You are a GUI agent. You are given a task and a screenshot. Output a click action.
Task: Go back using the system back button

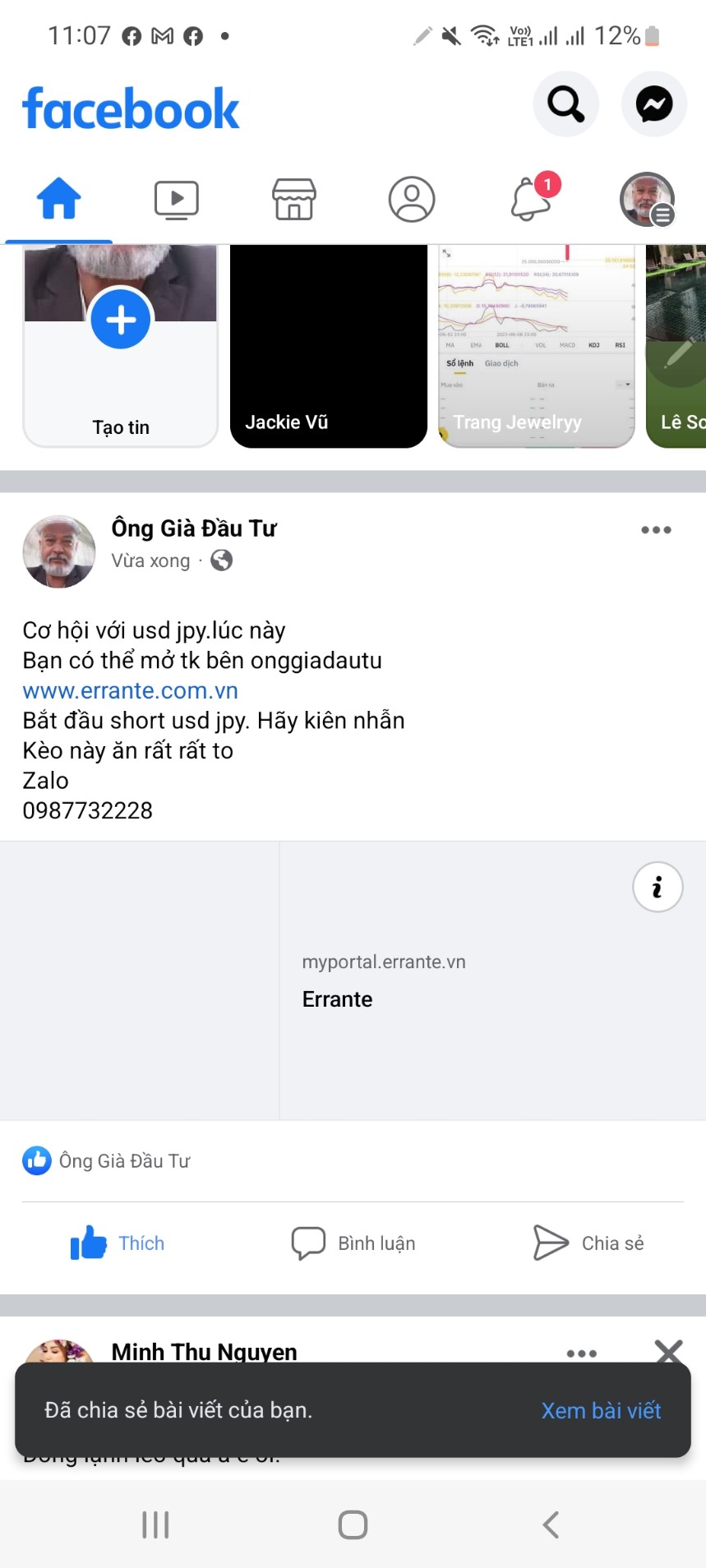tap(551, 1525)
